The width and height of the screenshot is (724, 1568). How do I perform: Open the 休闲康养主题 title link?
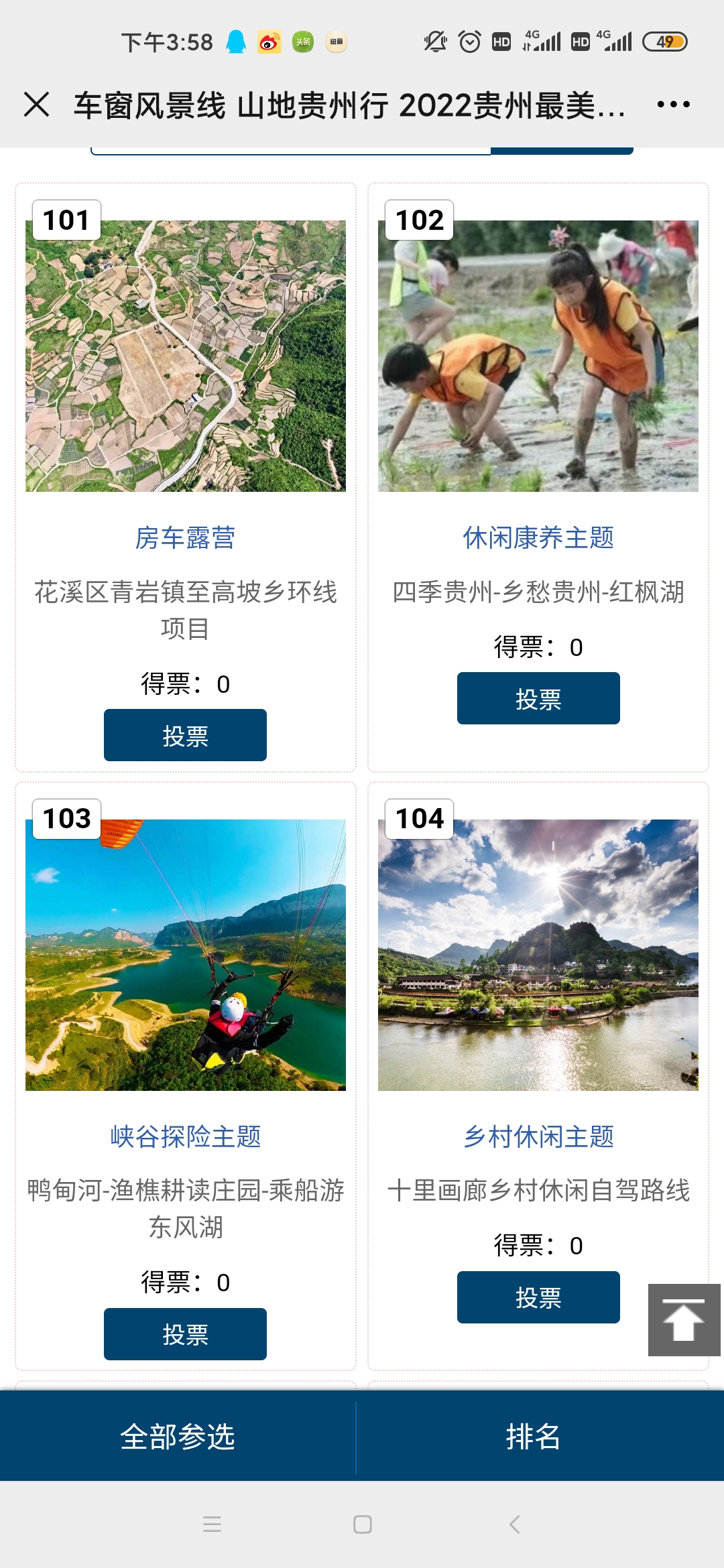point(538,538)
